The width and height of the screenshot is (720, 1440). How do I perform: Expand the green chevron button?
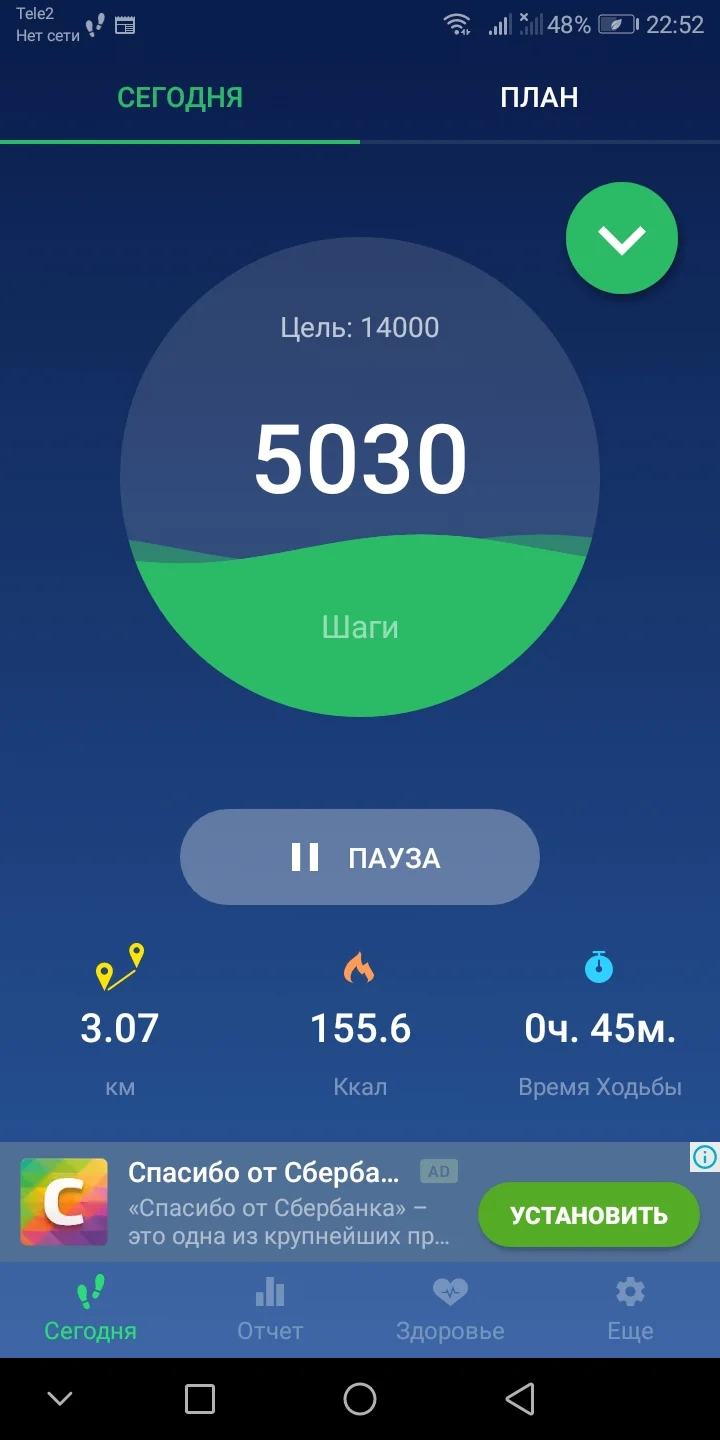click(x=622, y=238)
